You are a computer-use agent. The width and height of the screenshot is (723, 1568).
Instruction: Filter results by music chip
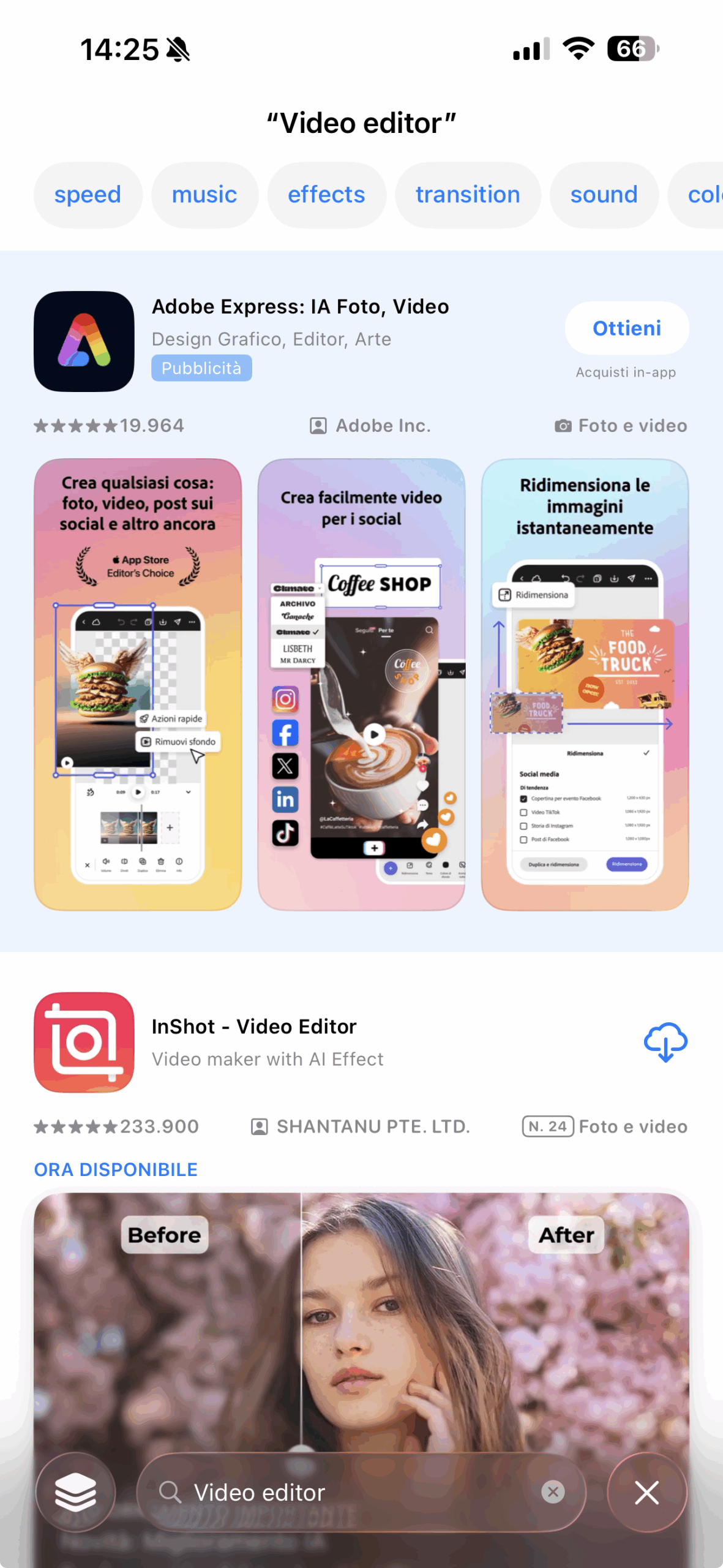204,195
